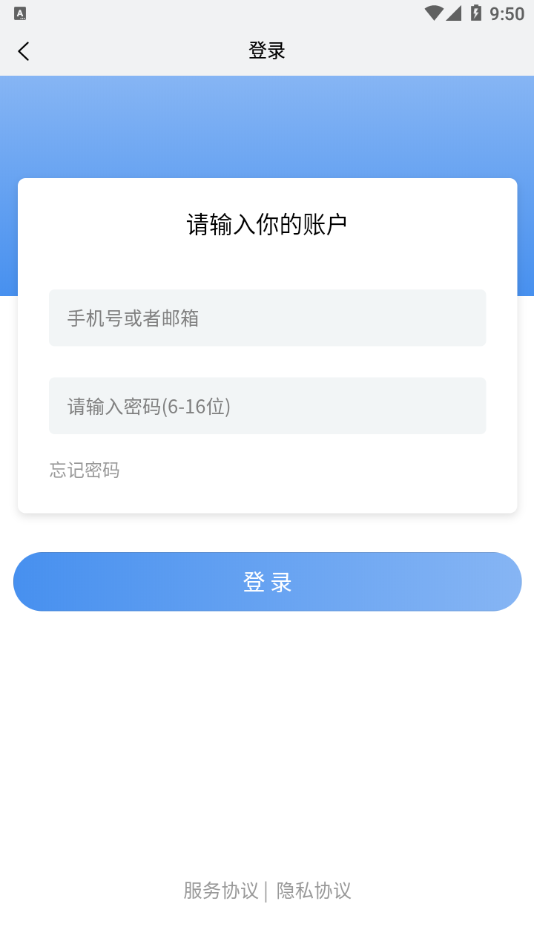
Task: Tap the 请输入密码 password field
Action: (267, 406)
